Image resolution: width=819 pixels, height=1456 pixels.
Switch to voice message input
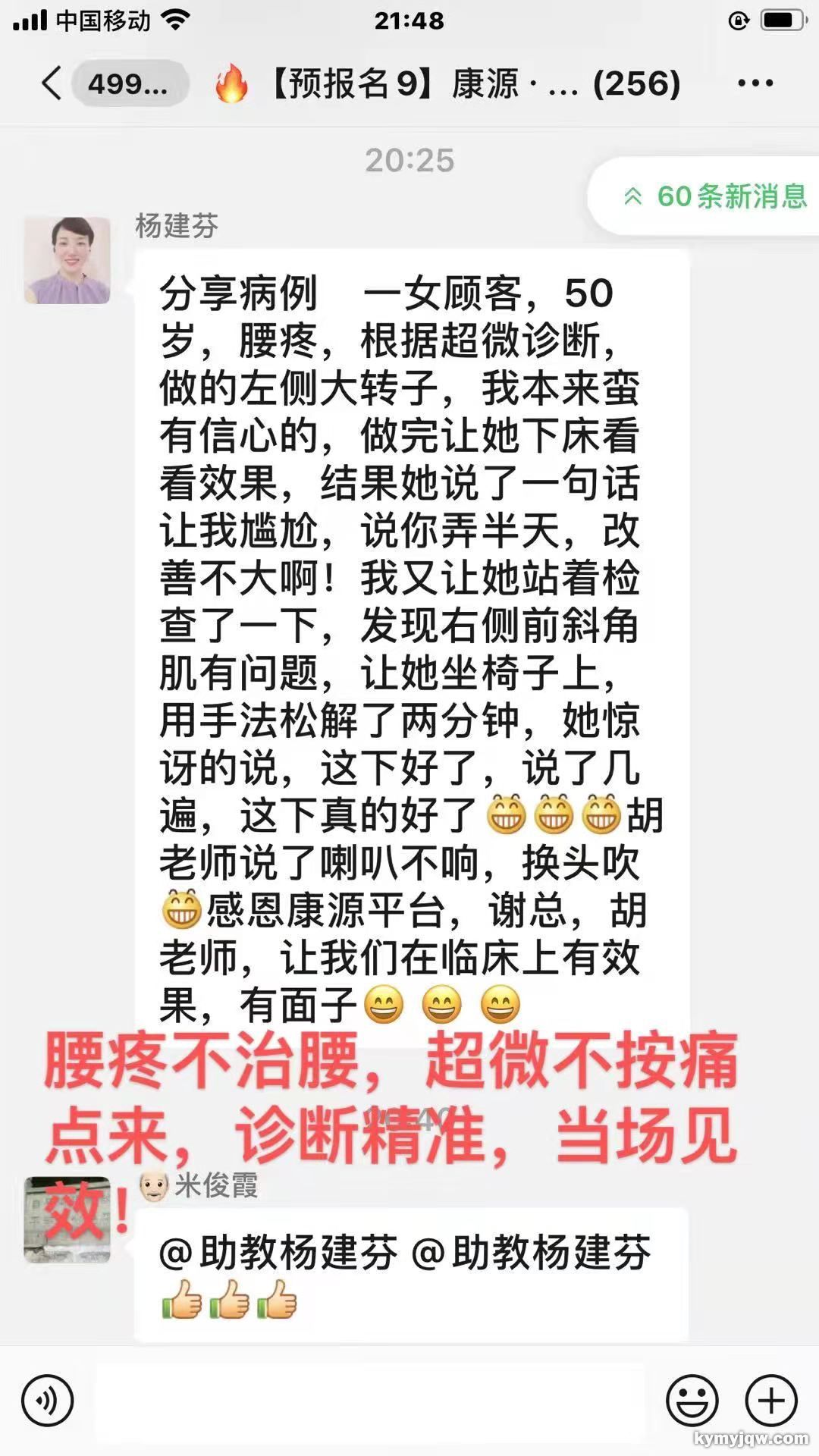click(x=48, y=1401)
